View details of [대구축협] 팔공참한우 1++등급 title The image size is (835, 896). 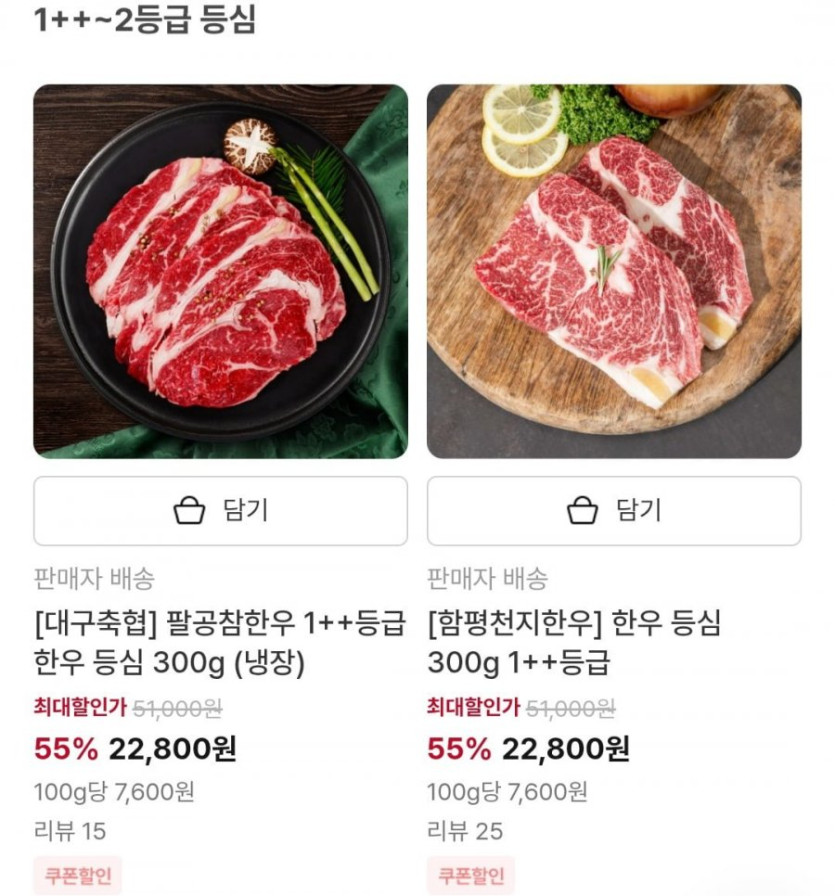point(220,644)
